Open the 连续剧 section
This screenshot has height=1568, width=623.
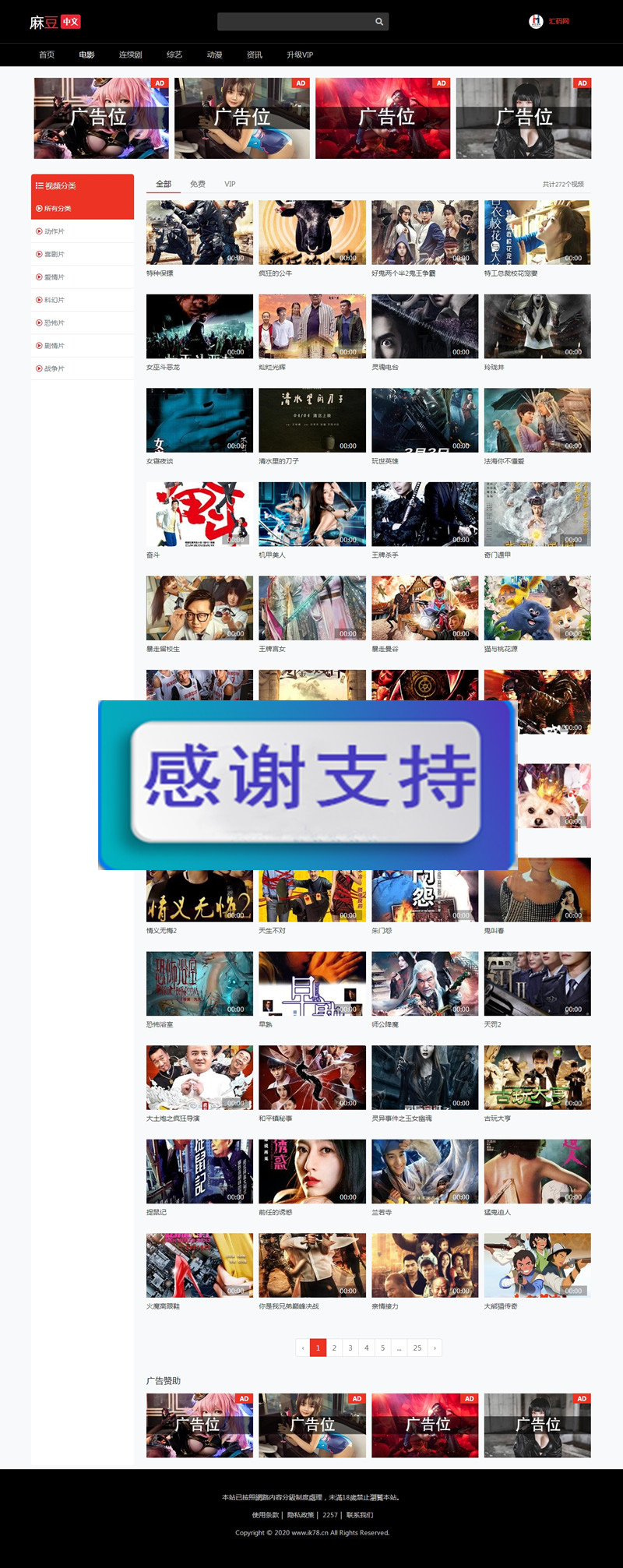(x=130, y=55)
